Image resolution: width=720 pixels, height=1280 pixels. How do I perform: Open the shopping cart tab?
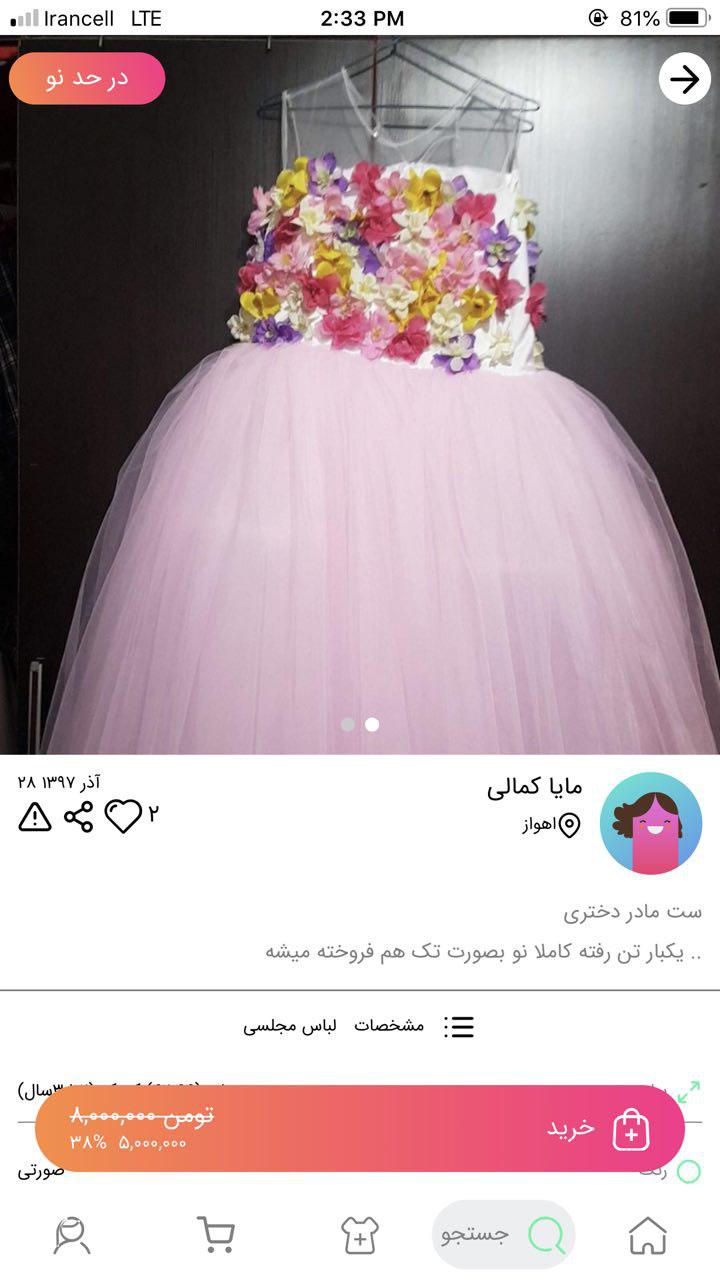click(x=215, y=1236)
